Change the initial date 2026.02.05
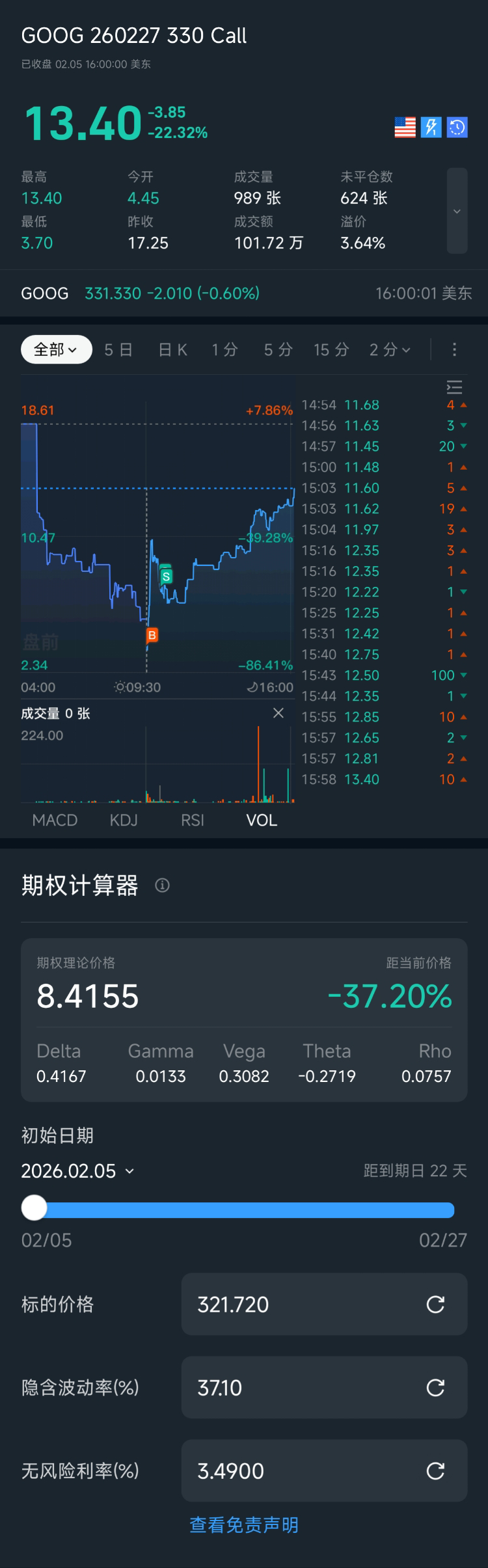Viewport: 488px width, 1568px height. coord(78,1171)
